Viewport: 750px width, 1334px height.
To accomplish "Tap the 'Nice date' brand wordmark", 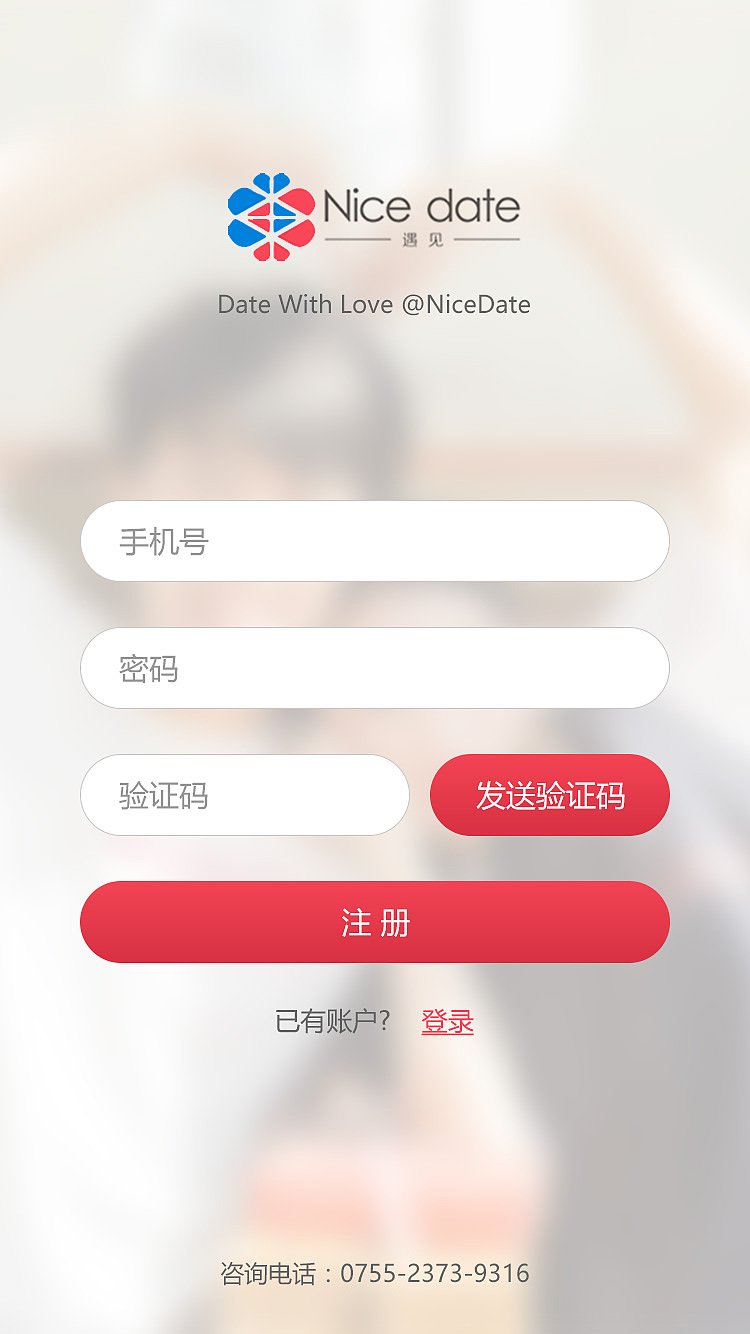I will (420, 205).
